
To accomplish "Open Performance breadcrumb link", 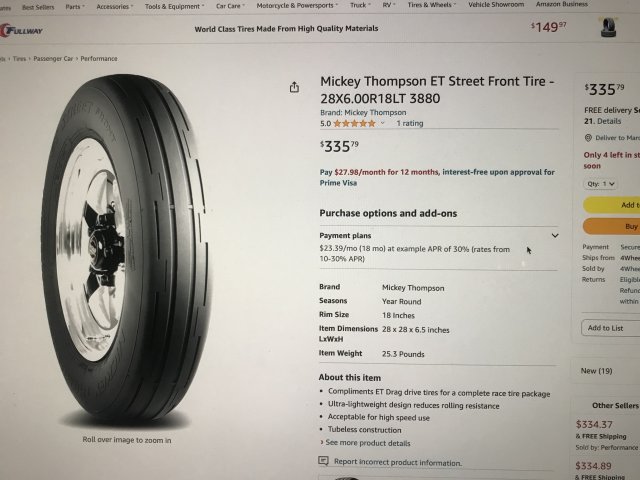I will click(98, 59).
